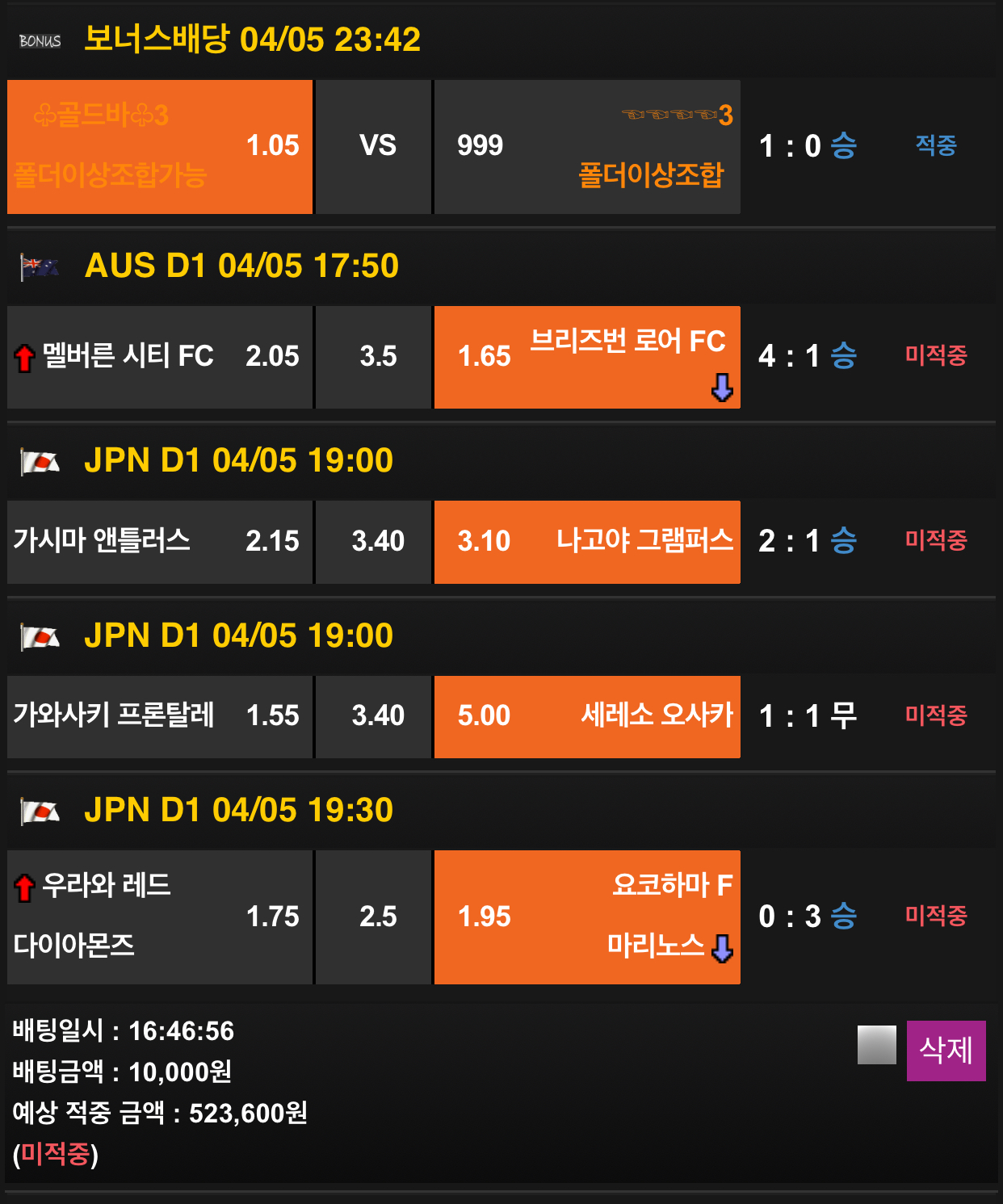This screenshot has height=1204, width=1003.
Task: Tap the 삭제 delete button
Action: point(946,1050)
